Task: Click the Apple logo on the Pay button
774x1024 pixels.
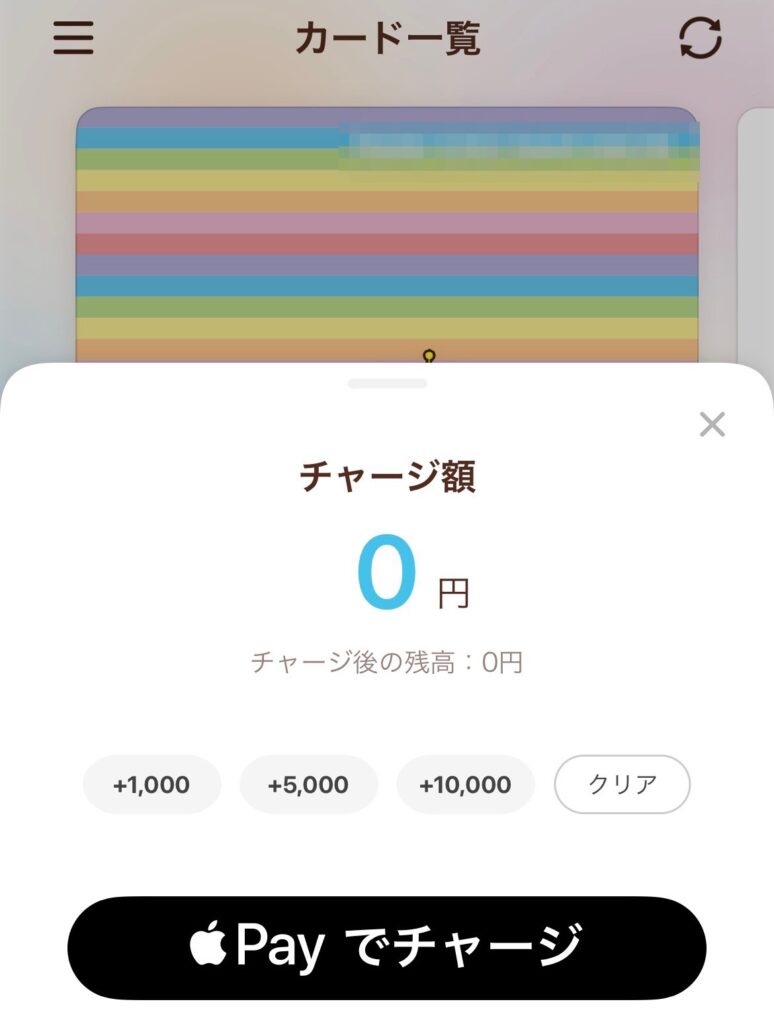Action: [209, 945]
